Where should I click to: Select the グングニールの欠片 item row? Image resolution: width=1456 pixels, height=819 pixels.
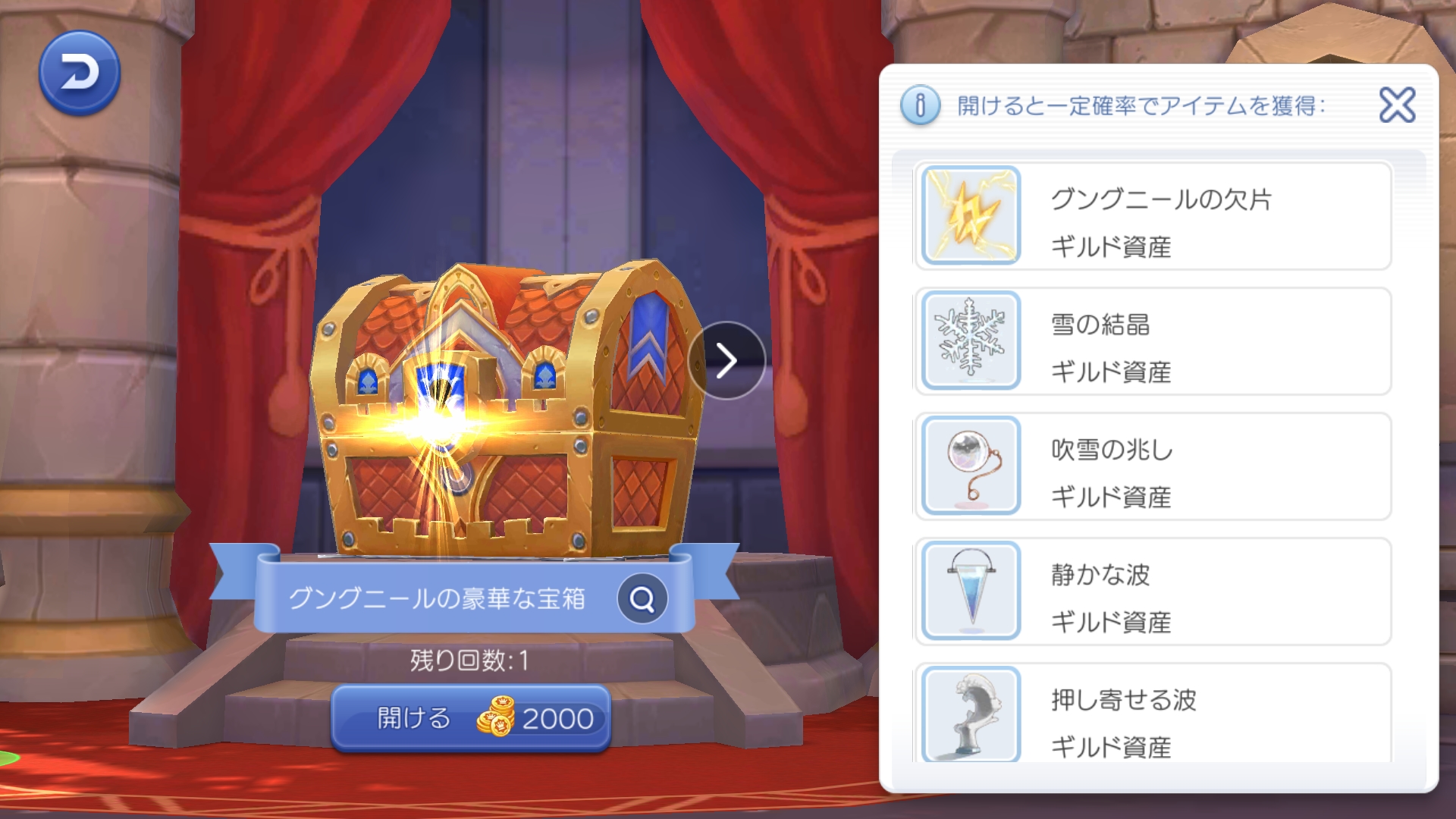1153,216
